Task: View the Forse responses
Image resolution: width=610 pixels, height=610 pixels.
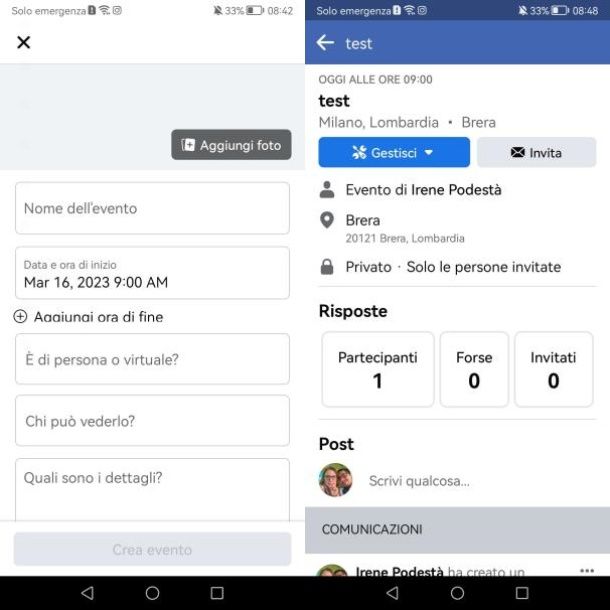Action: point(474,369)
